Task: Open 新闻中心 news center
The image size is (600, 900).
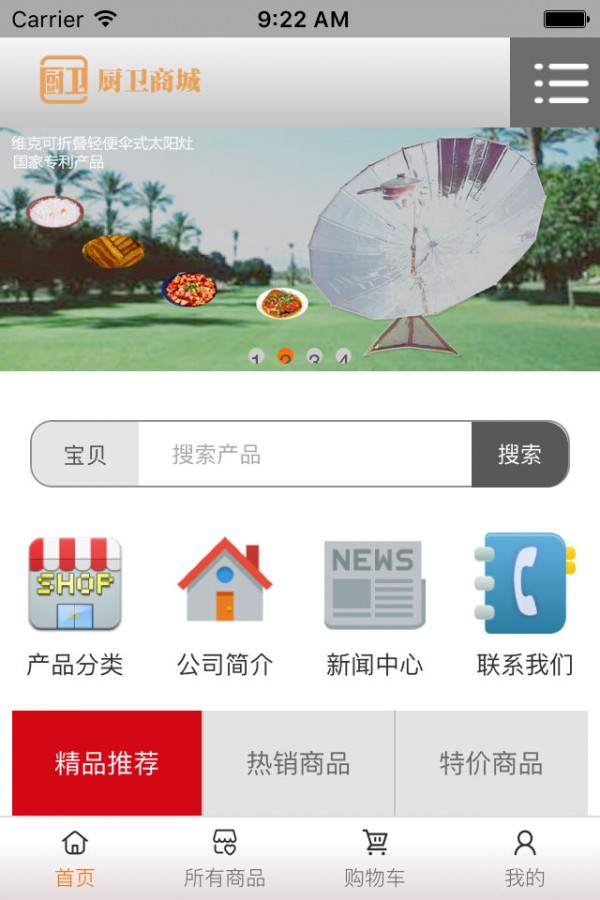Action: pos(374,607)
